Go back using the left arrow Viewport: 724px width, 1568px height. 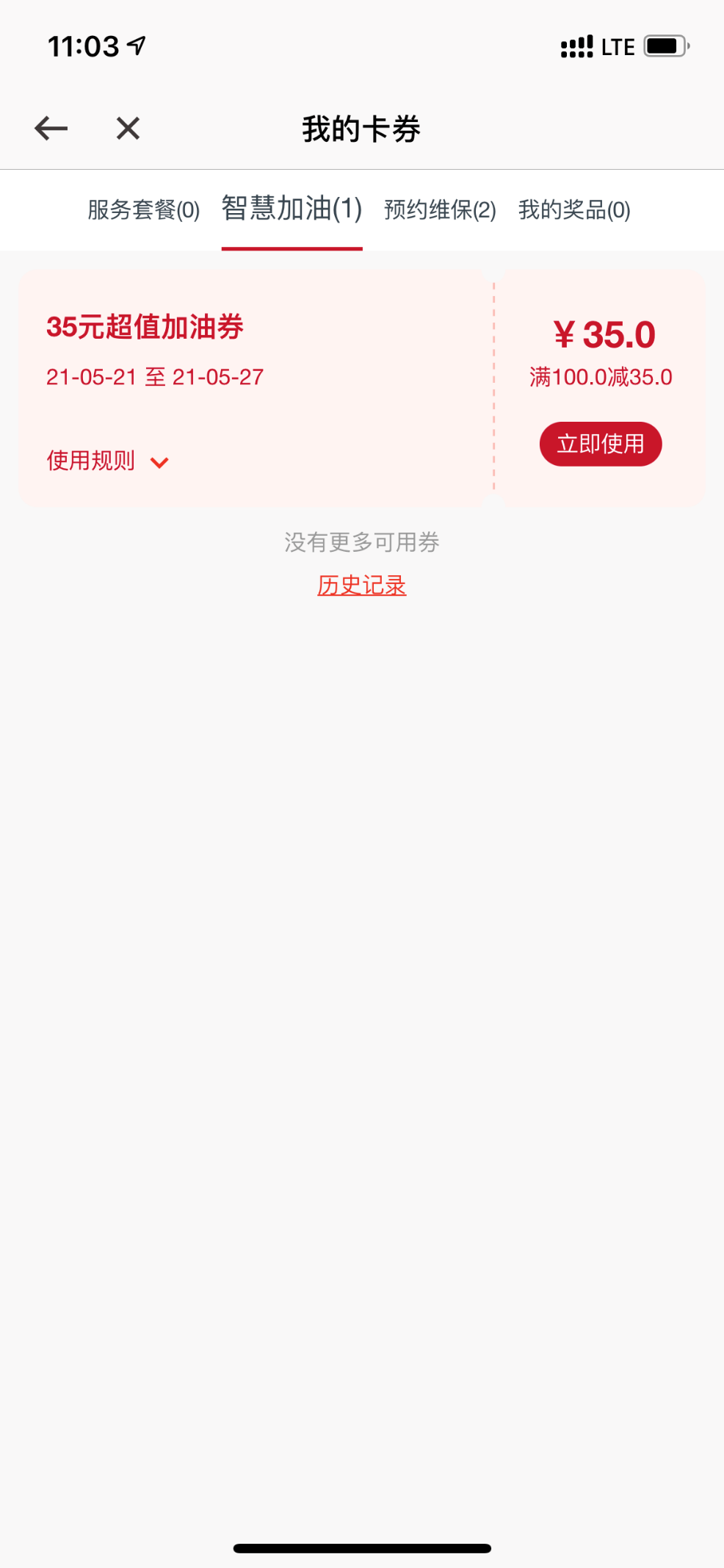[x=51, y=129]
